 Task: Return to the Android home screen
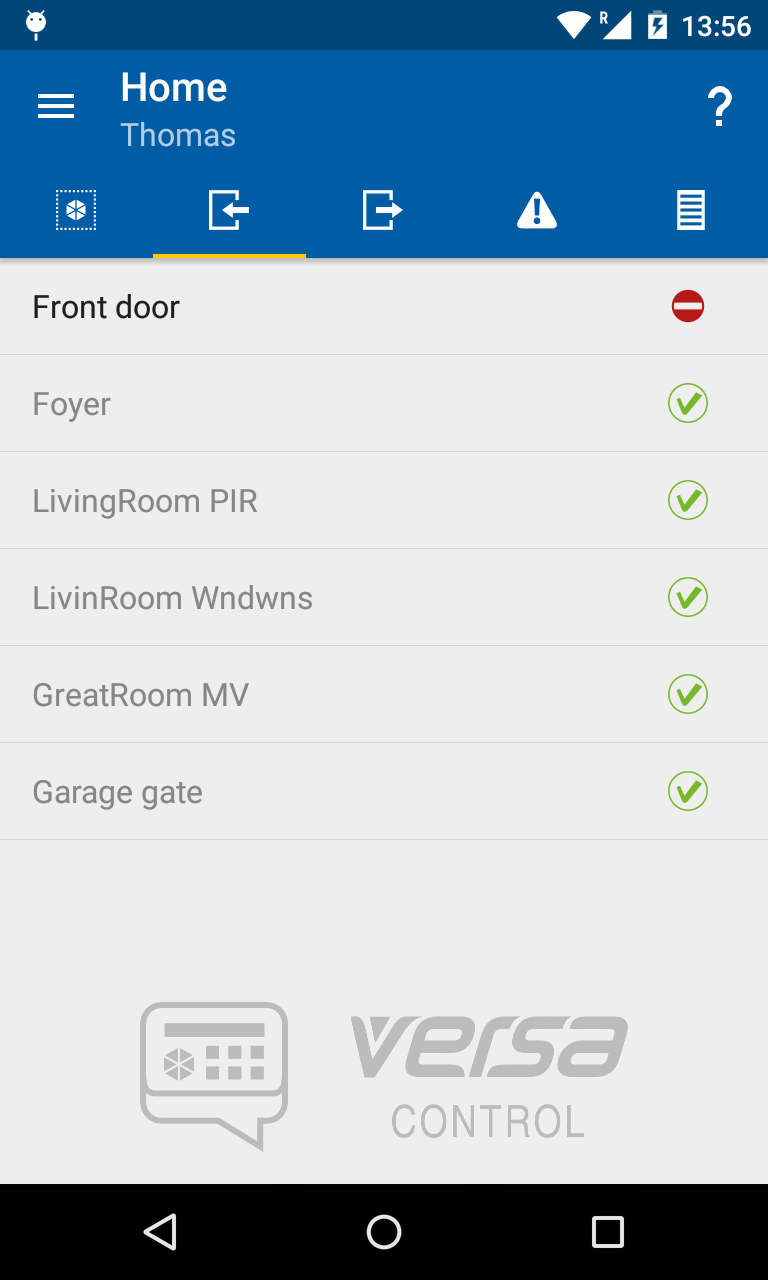click(x=384, y=1232)
